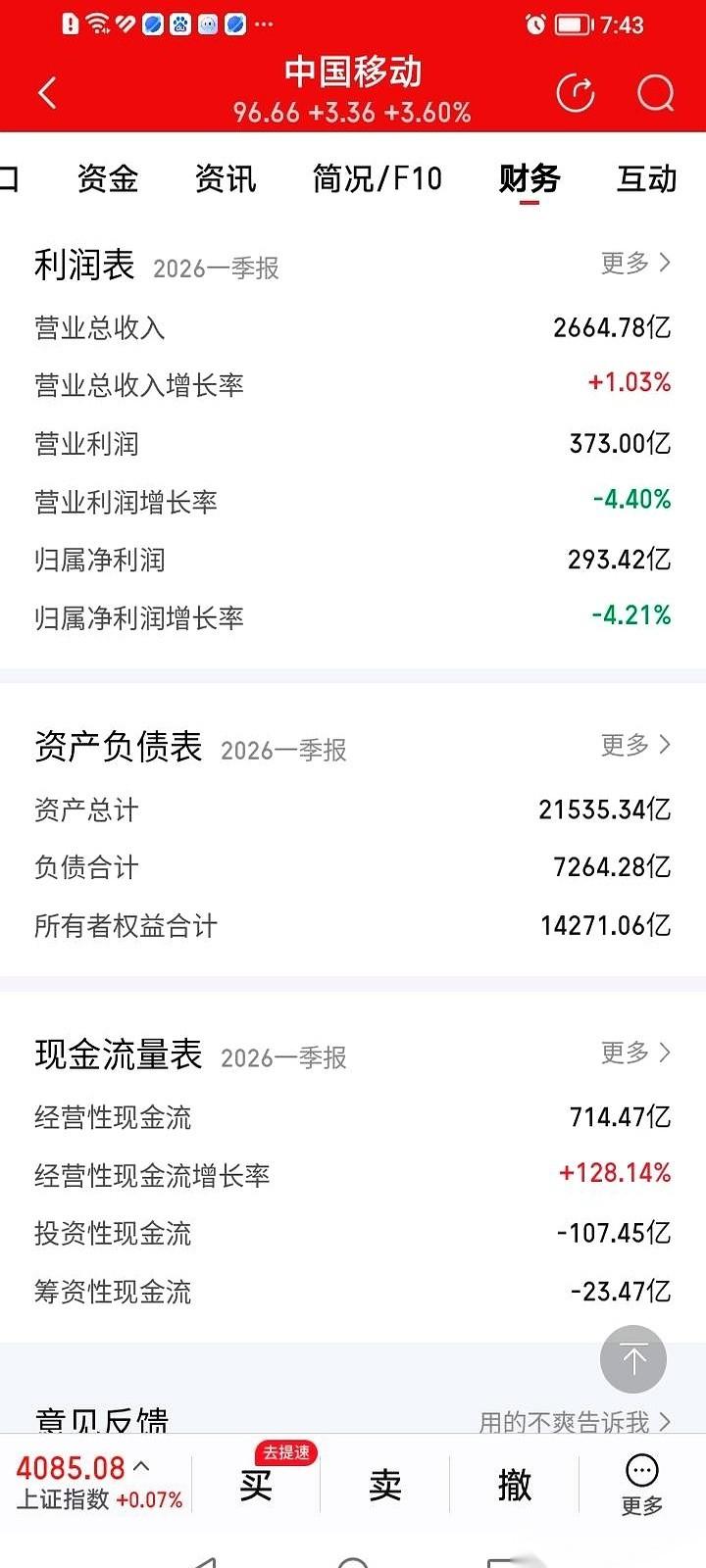Go back using the back arrow
Screen dimensions: 706x1568
pyautogui.click(x=47, y=91)
